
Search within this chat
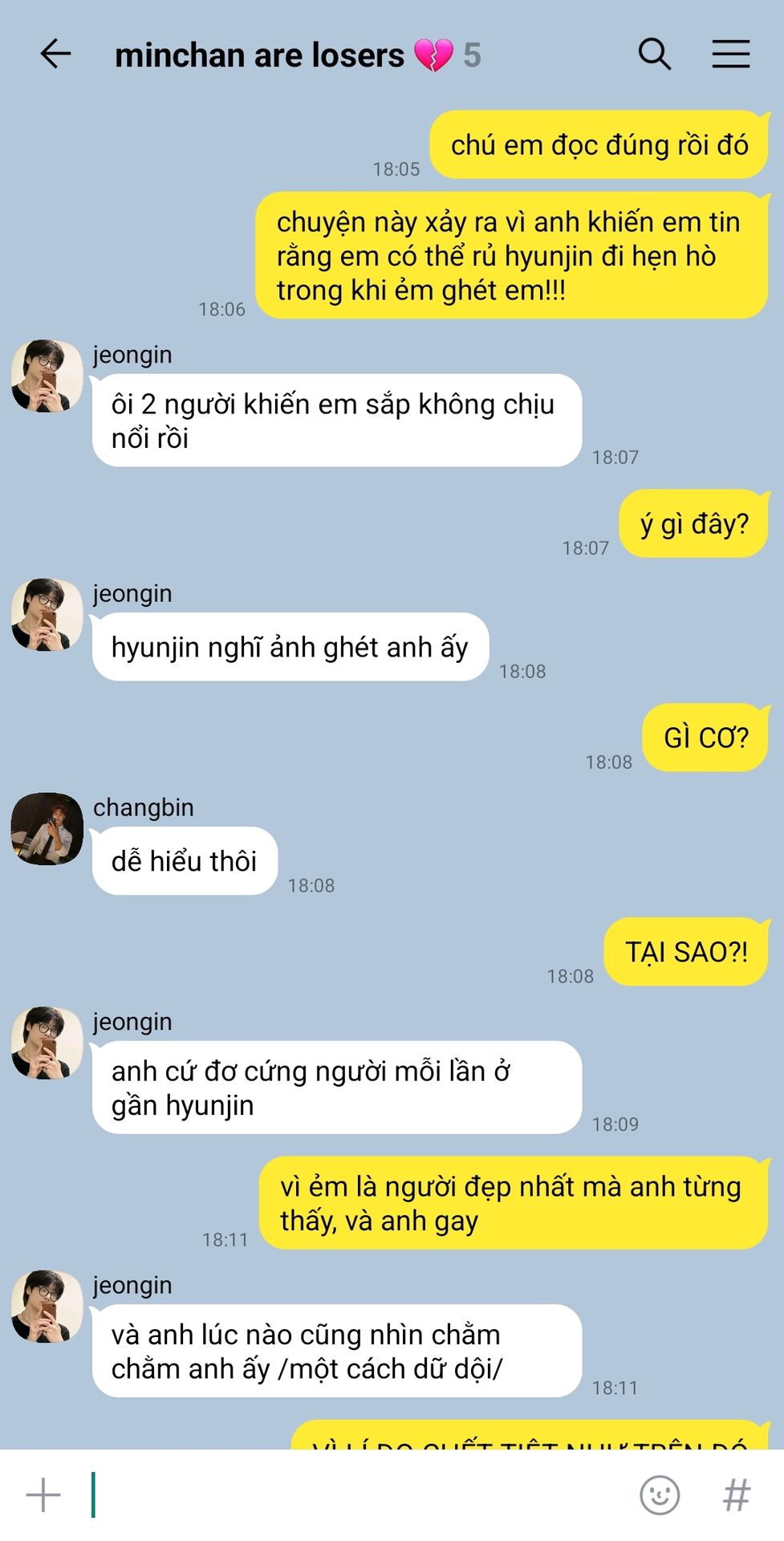[654, 55]
